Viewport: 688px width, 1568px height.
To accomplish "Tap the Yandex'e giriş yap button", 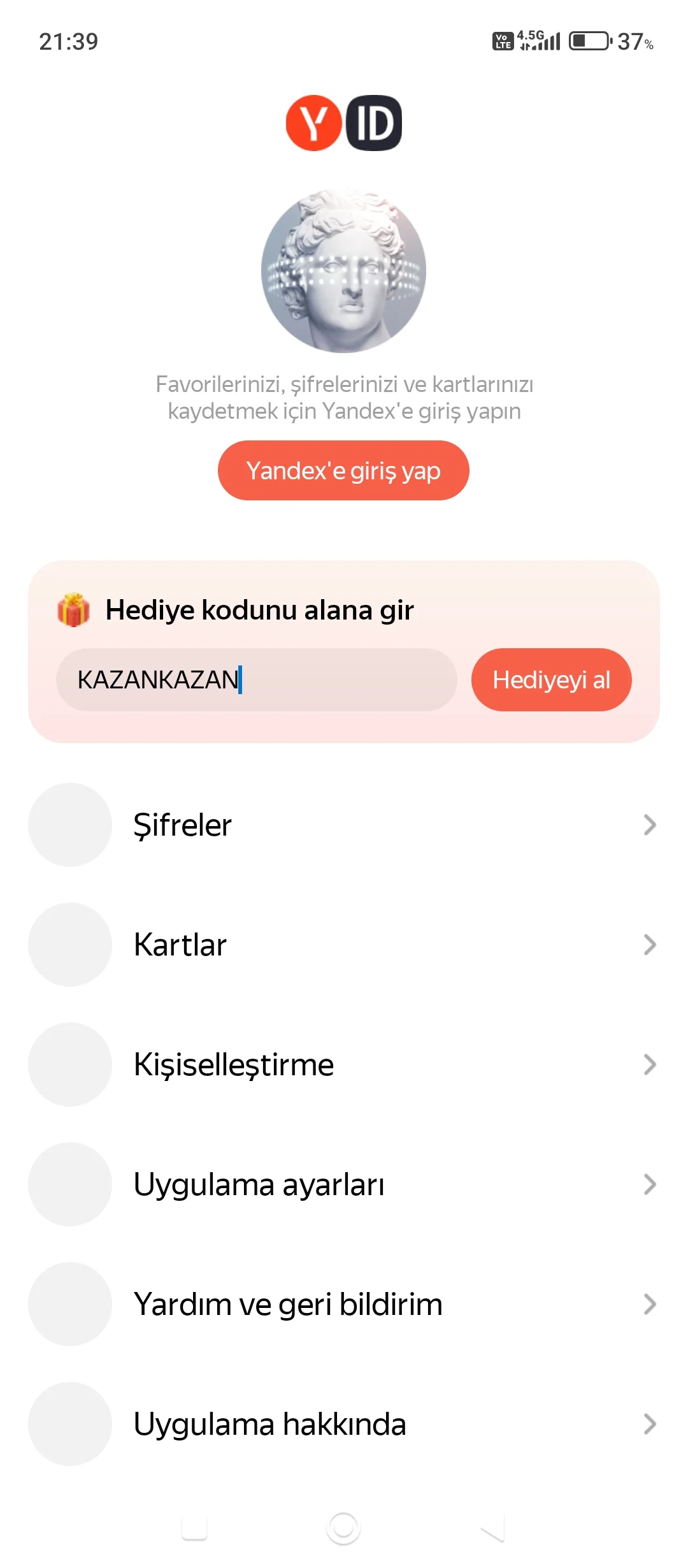I will pos(343,470).
